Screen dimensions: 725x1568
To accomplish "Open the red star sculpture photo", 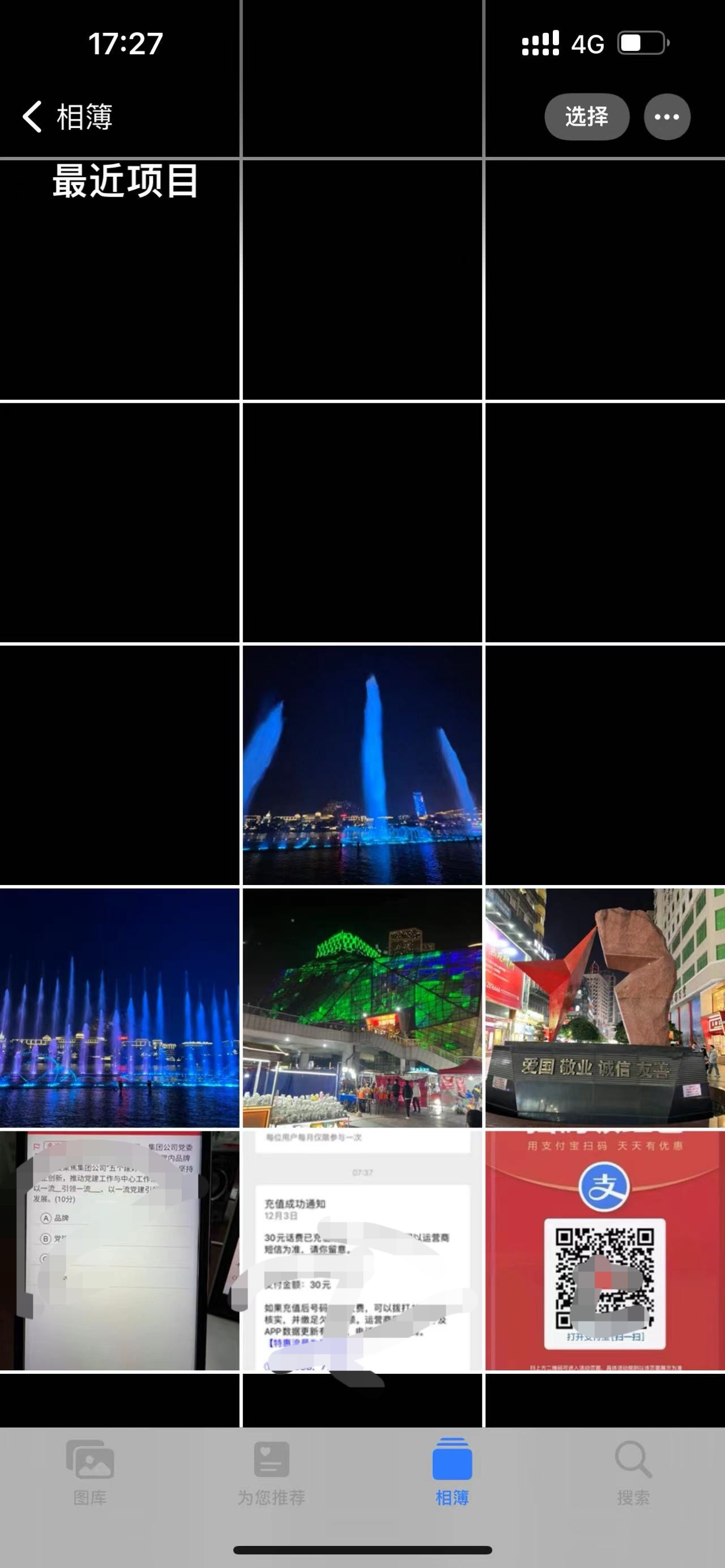I will tap(604, 1007).
